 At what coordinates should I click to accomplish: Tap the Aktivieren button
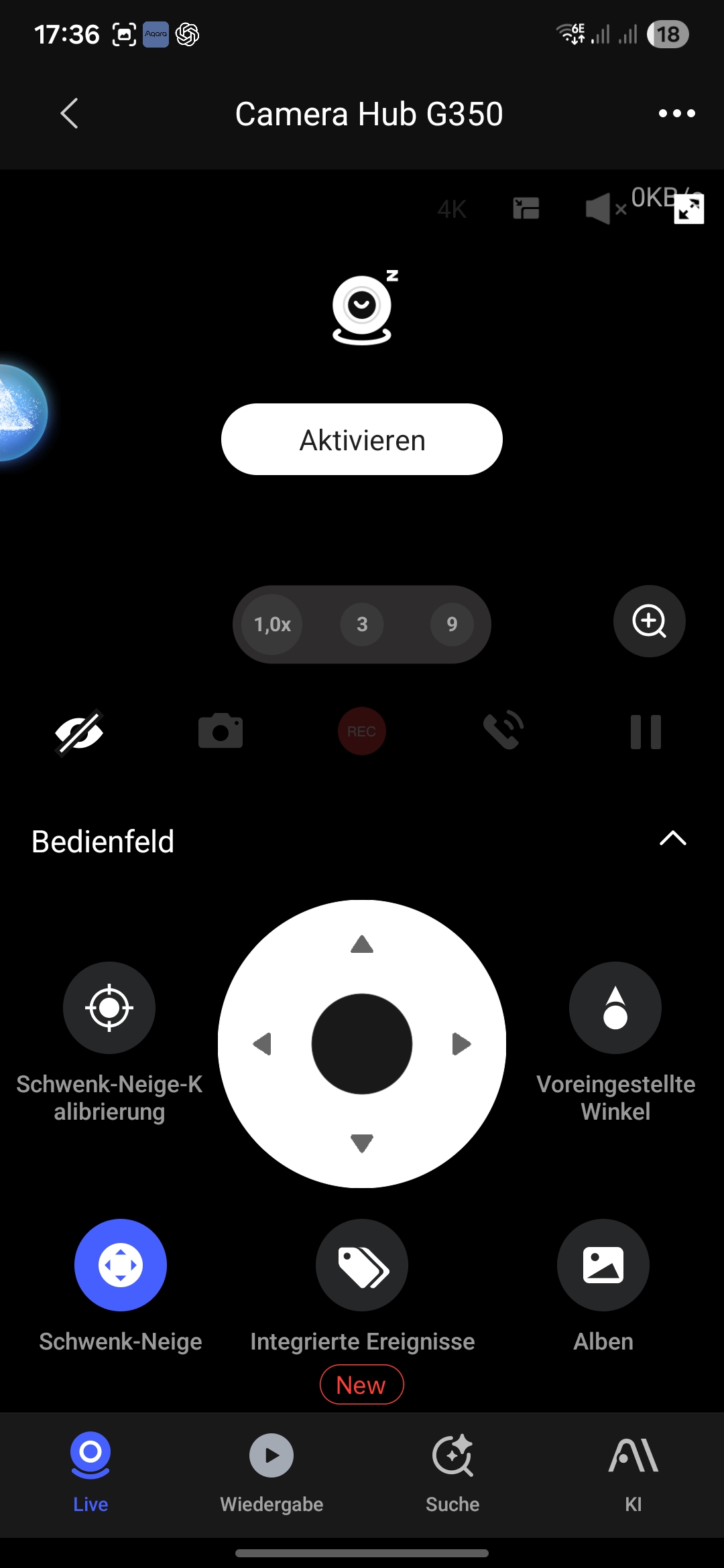click(x=362, y=440)
